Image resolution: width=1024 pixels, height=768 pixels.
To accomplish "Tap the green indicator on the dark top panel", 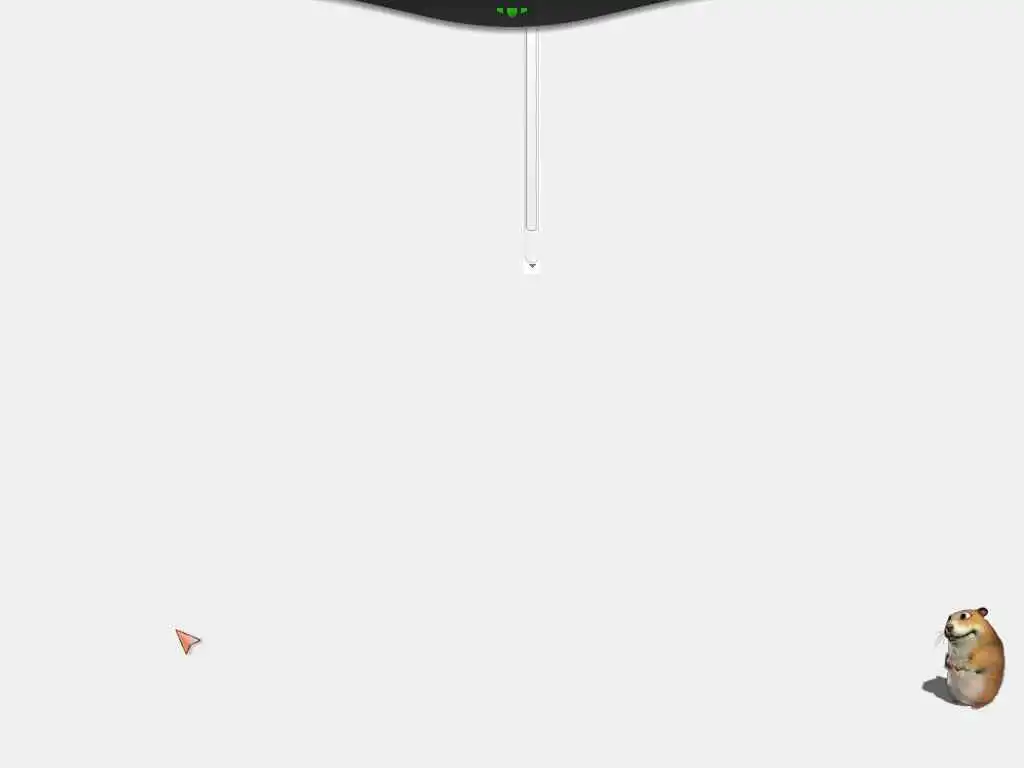I will click(512, 12).
